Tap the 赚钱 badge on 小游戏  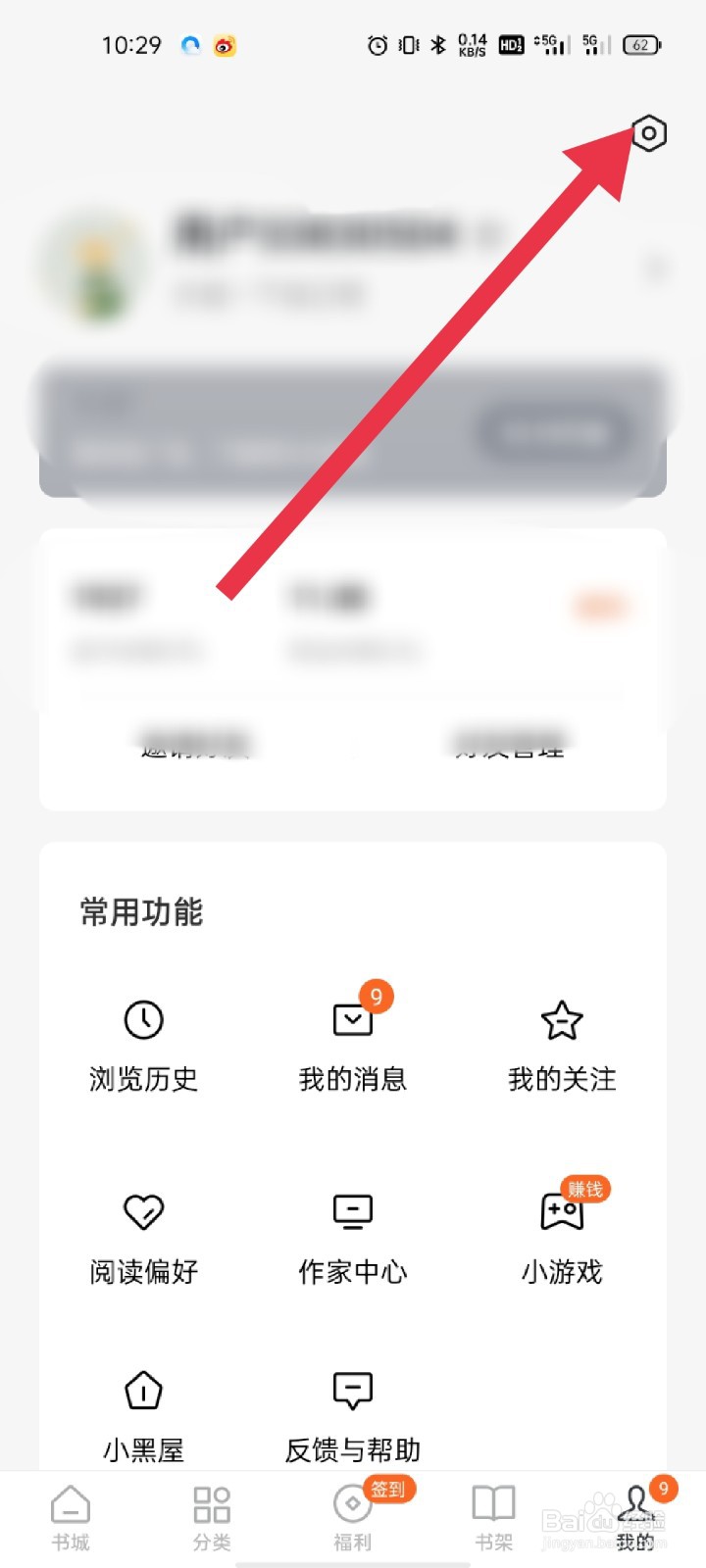tap(585, 1190)
